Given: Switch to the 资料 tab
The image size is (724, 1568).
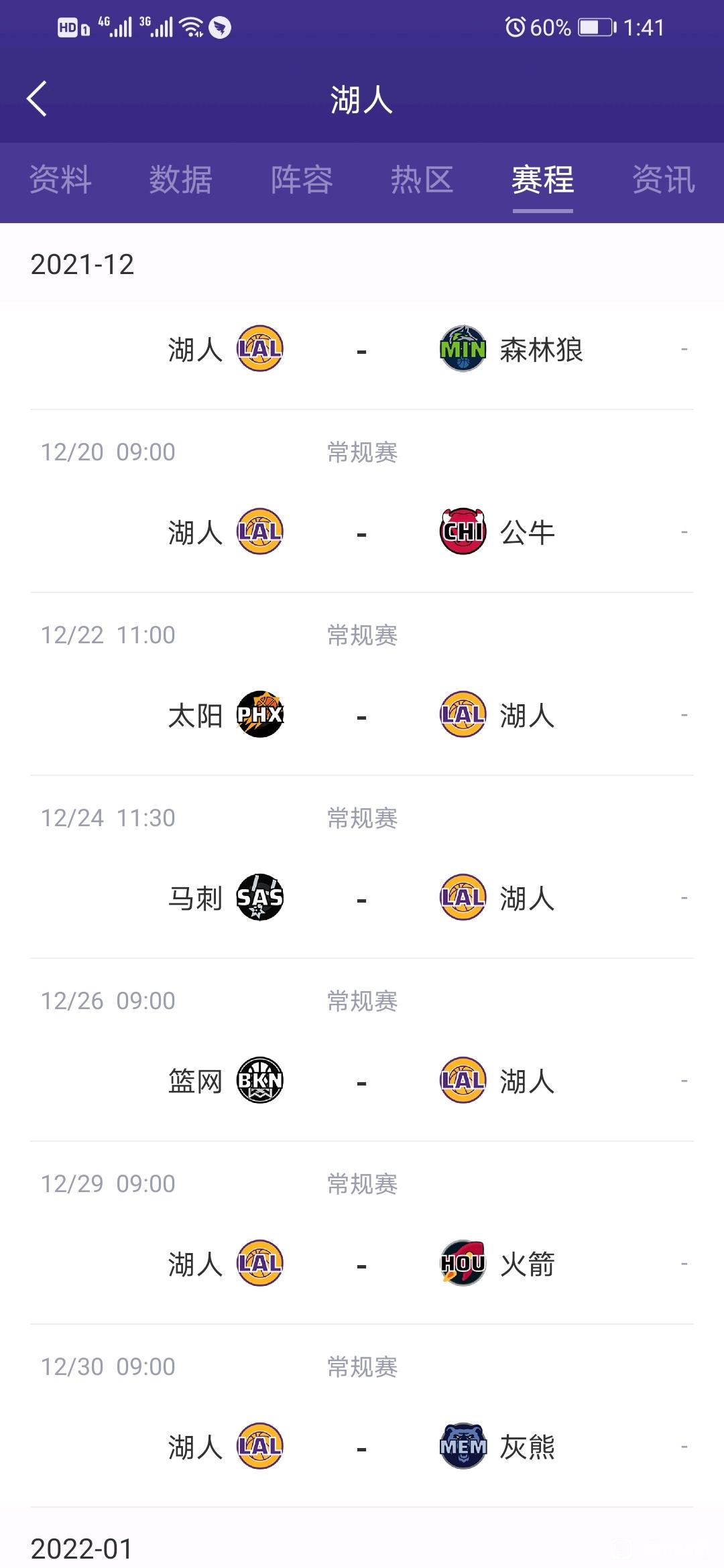Looking at the screenshot, I should (60, 180).
